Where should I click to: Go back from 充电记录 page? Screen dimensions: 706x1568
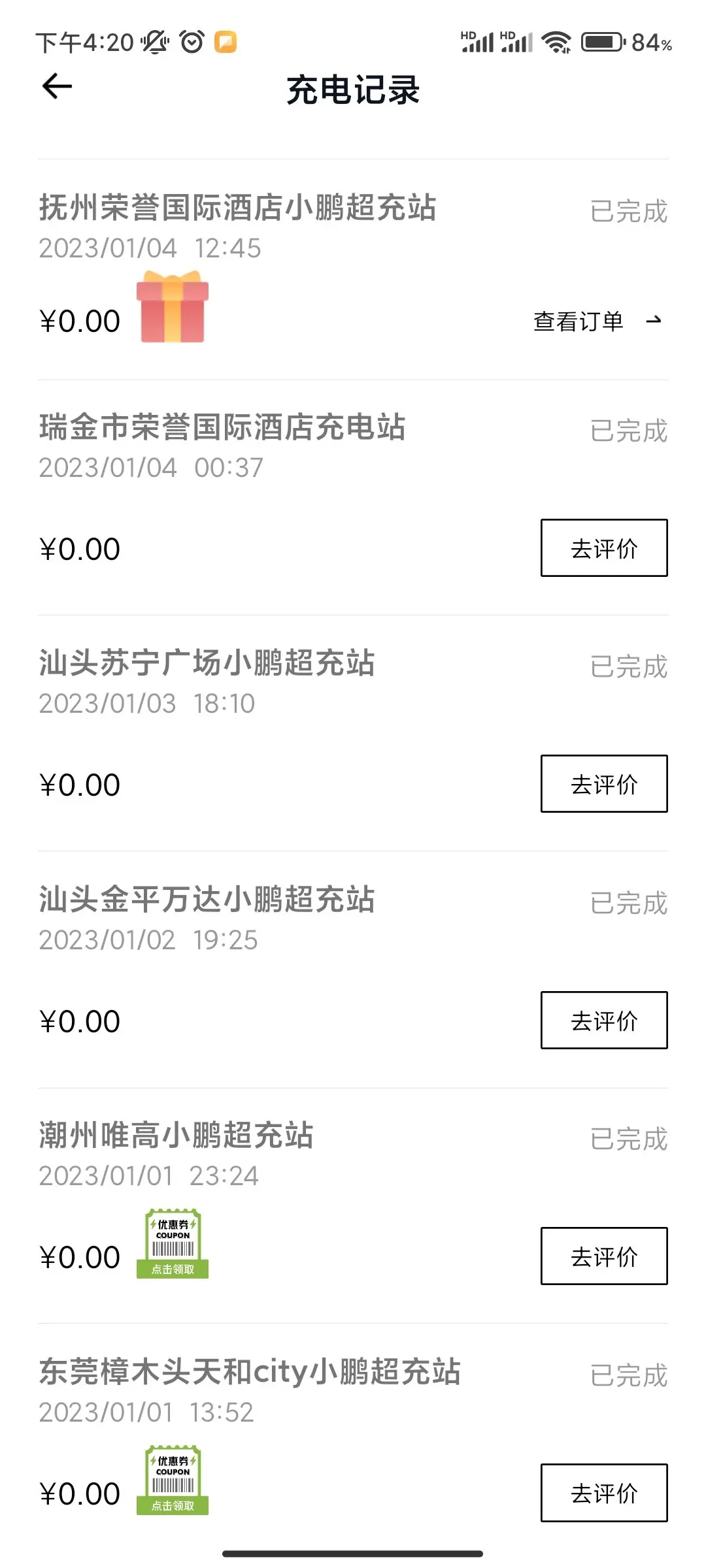click(57, 86)
